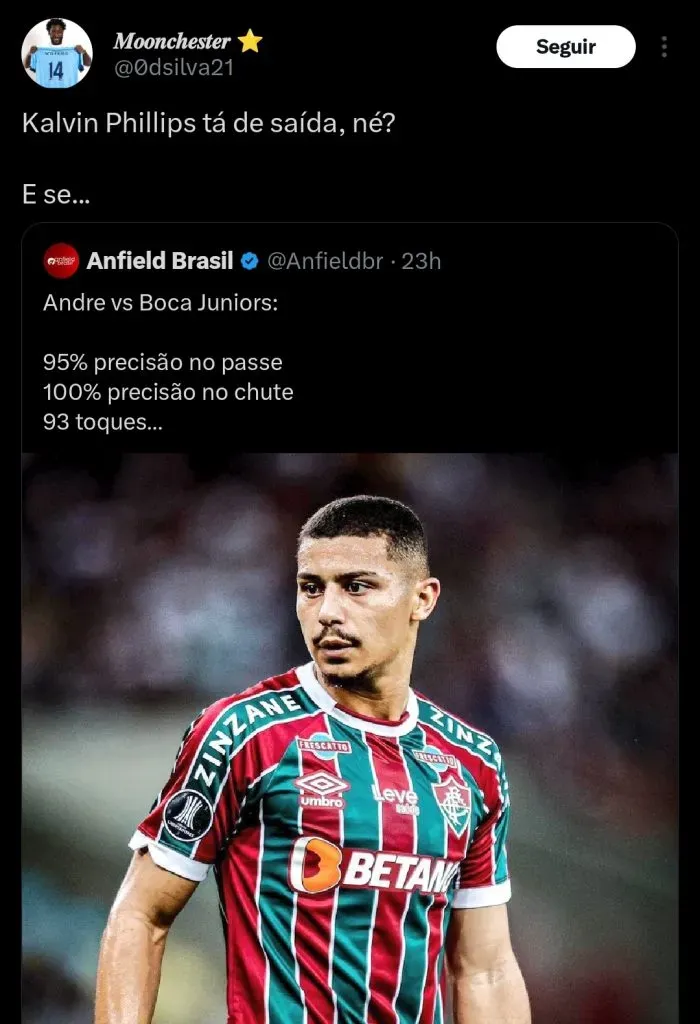Open the quoted Anfield Brasil tweet
The height and width of the screenshot is (1024, 700).
350,362
